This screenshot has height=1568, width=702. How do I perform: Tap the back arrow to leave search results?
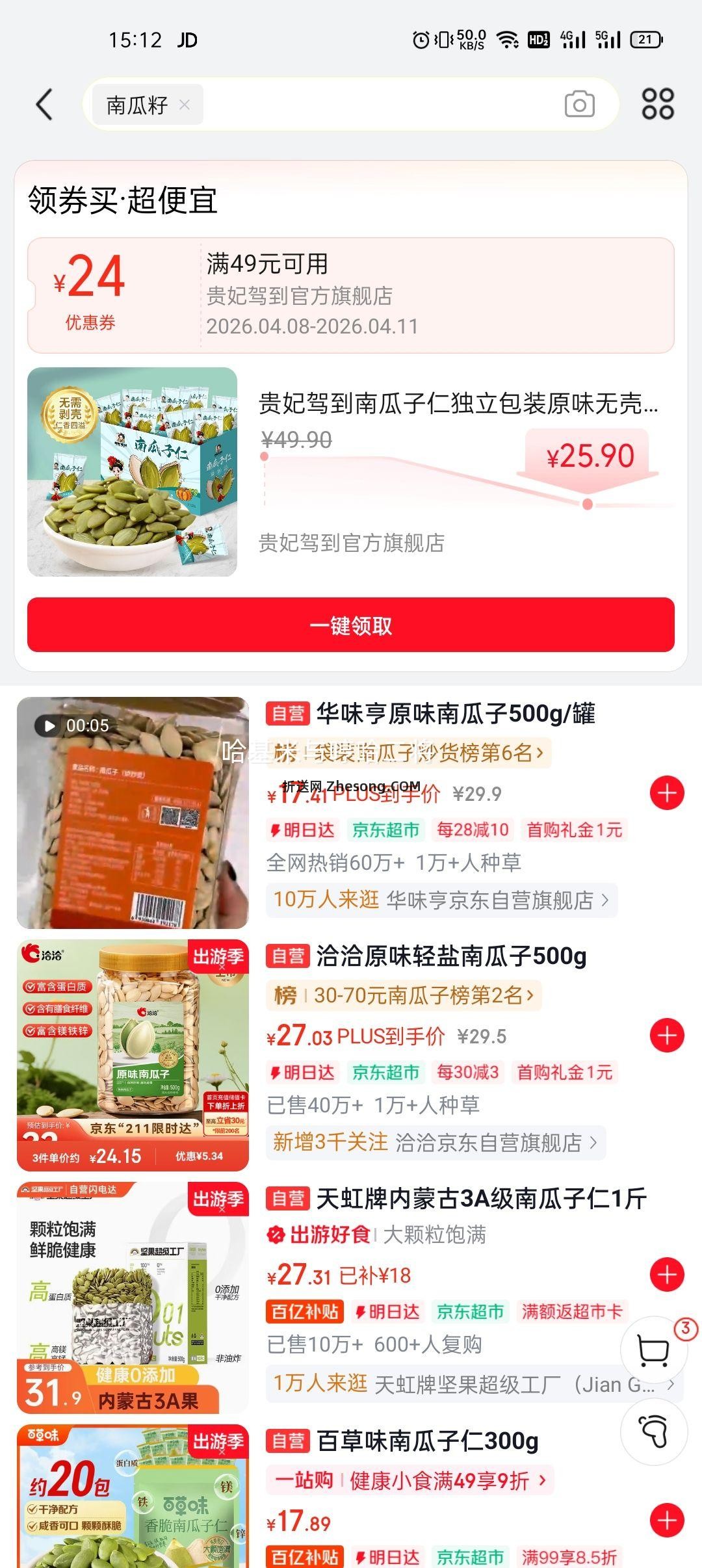44,105
